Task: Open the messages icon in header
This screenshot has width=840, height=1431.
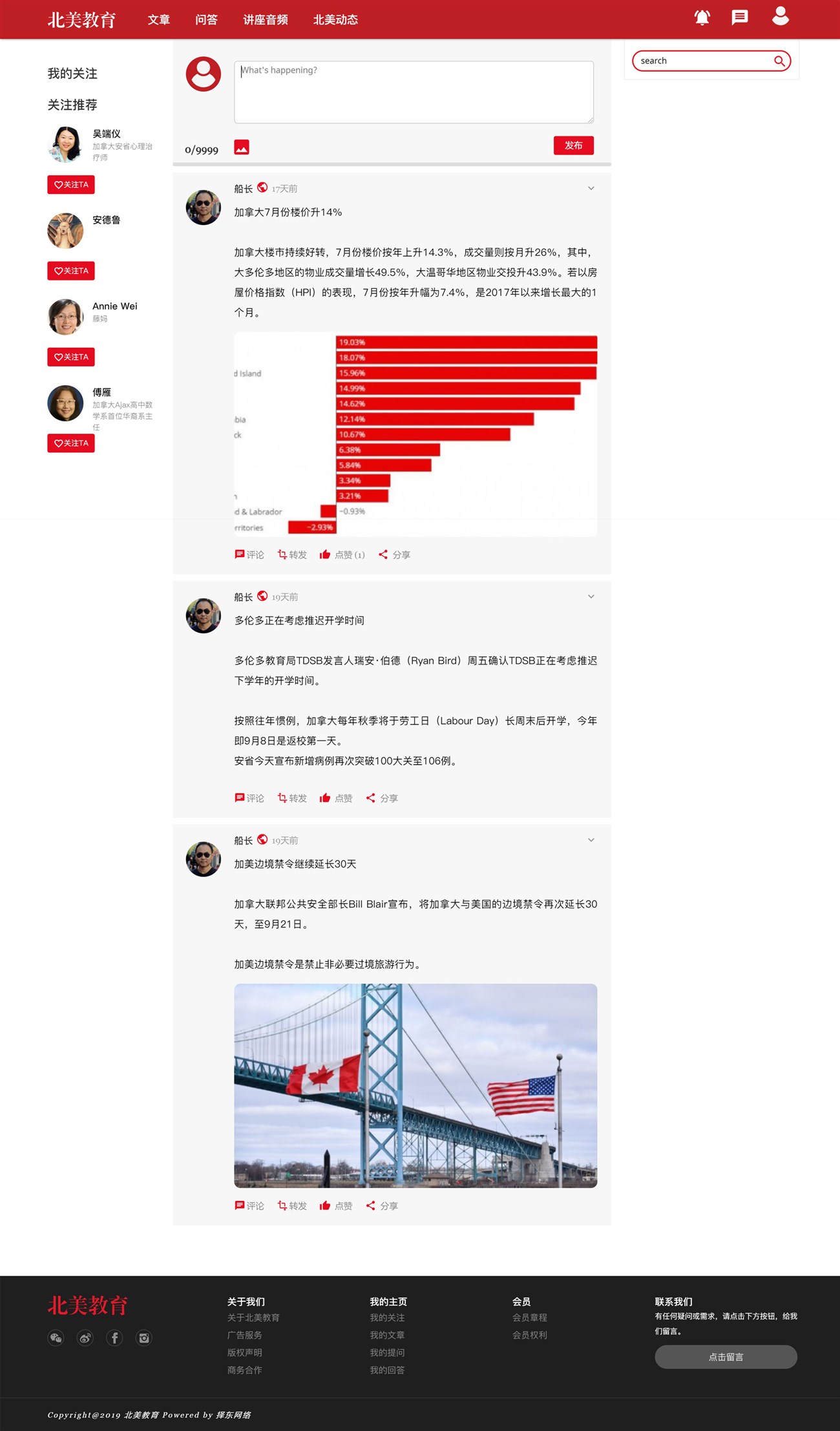Action: click(739, 17)
